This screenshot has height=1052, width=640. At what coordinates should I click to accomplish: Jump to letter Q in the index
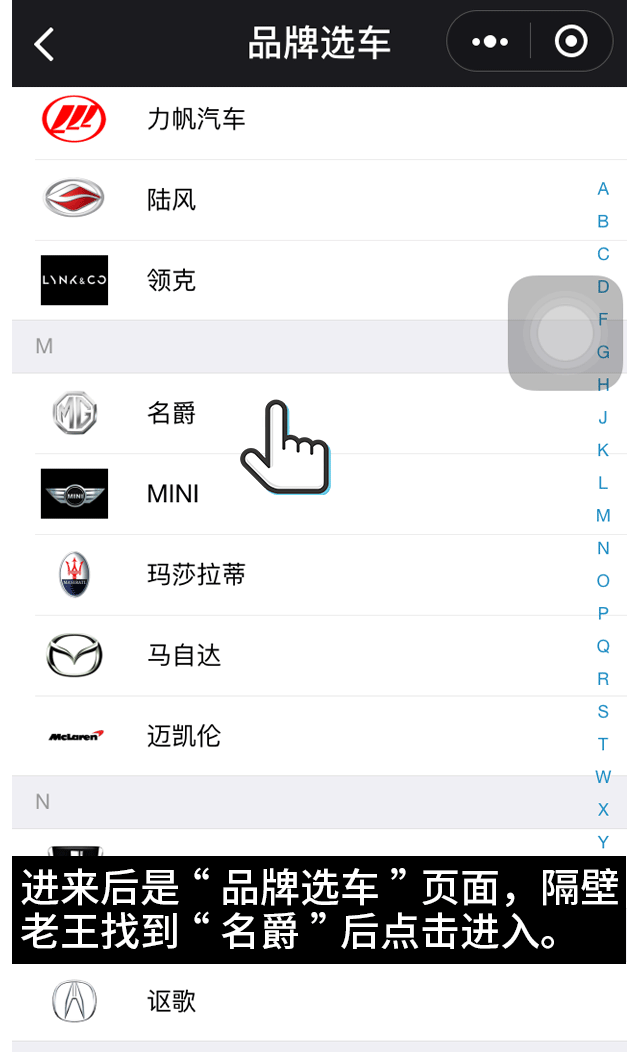603,646
